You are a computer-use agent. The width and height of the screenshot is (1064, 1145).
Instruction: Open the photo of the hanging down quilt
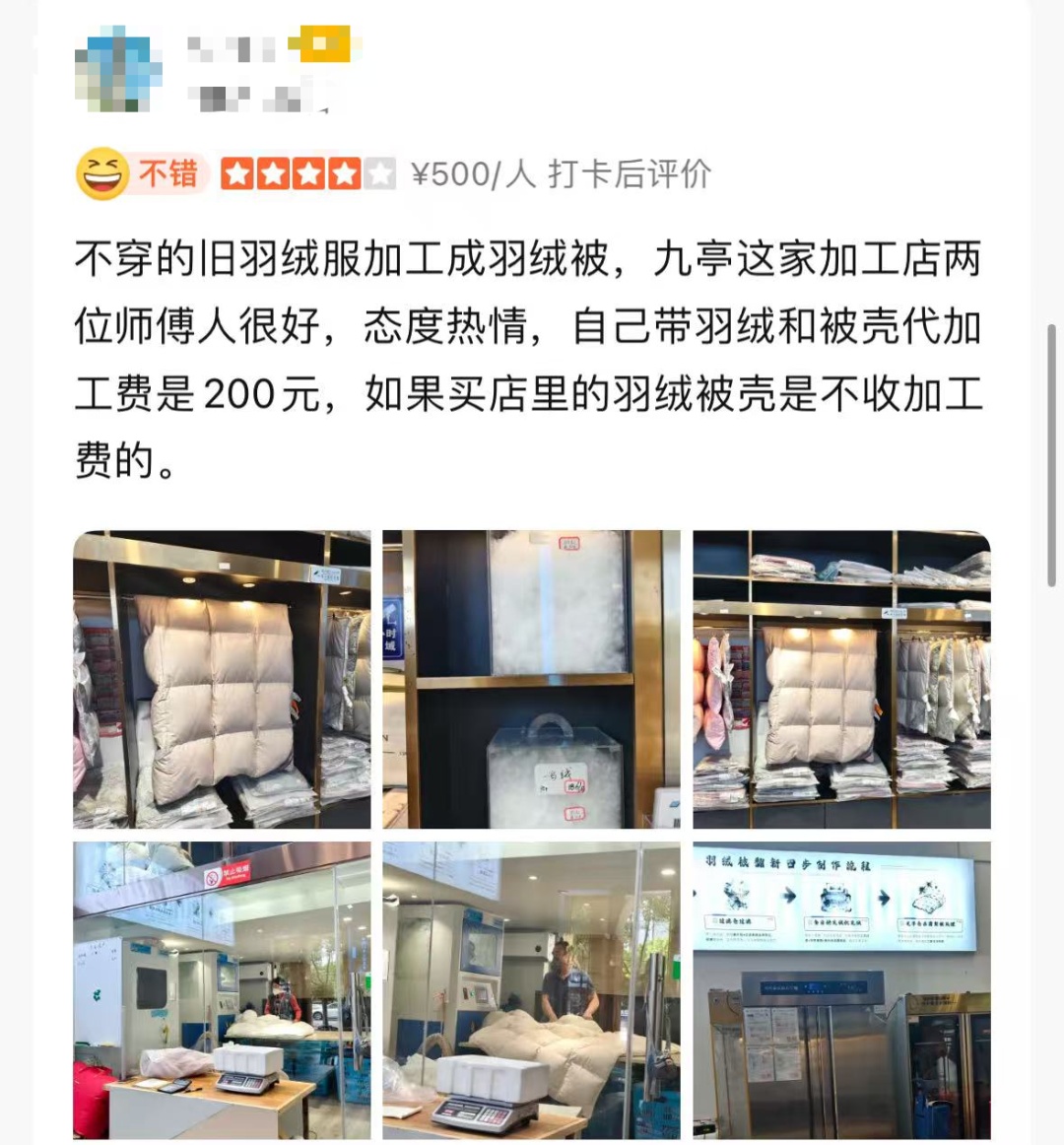coord(222,679)
